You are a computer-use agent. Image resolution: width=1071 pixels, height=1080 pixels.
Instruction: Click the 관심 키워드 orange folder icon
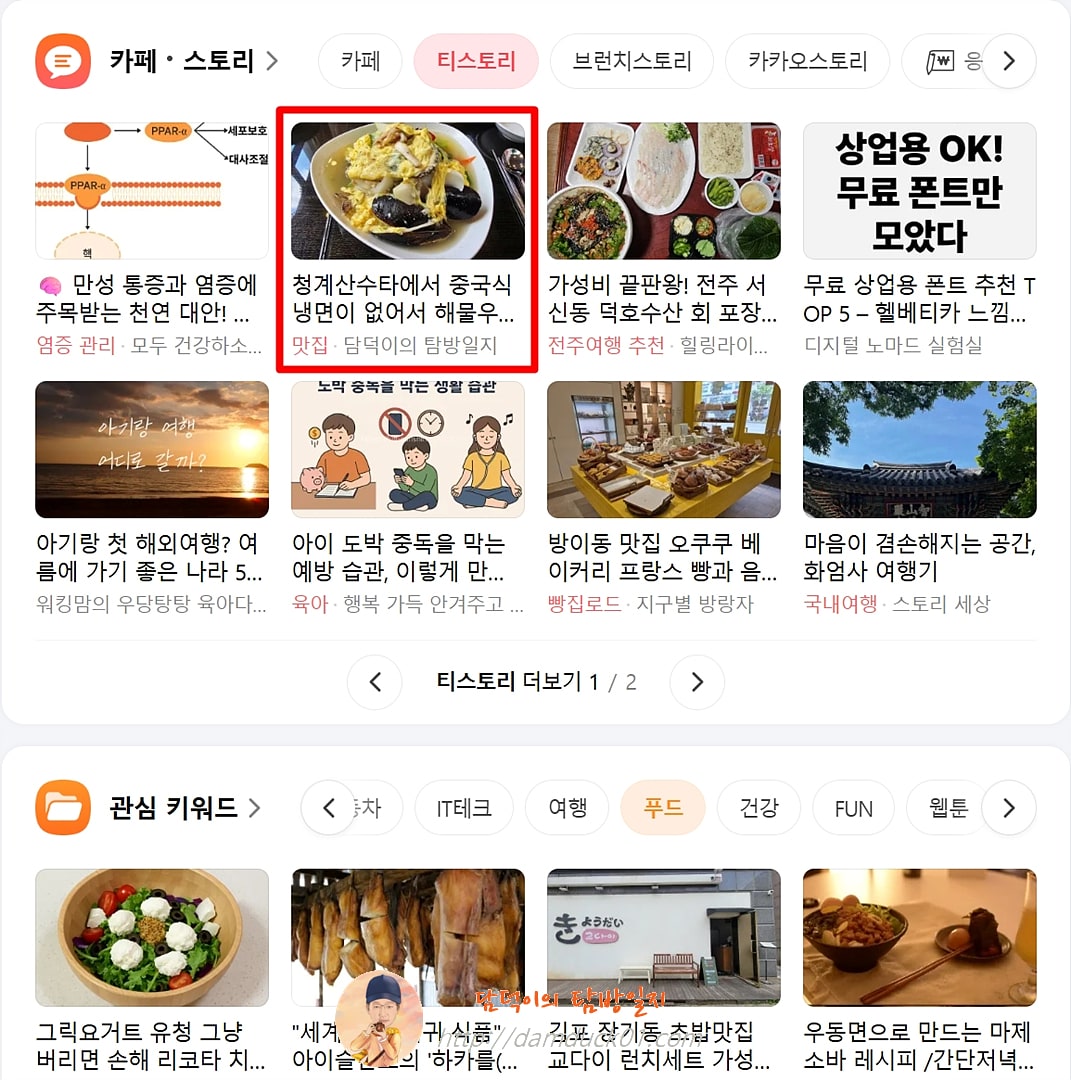(62, 807)
